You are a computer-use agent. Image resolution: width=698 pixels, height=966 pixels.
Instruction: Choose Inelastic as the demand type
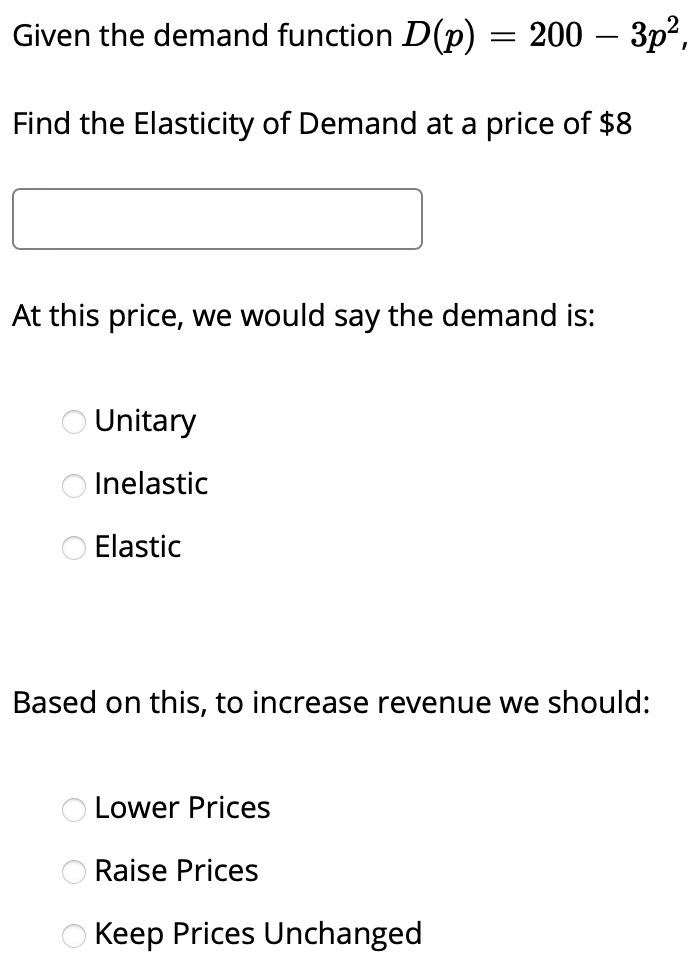coord(74,485)
